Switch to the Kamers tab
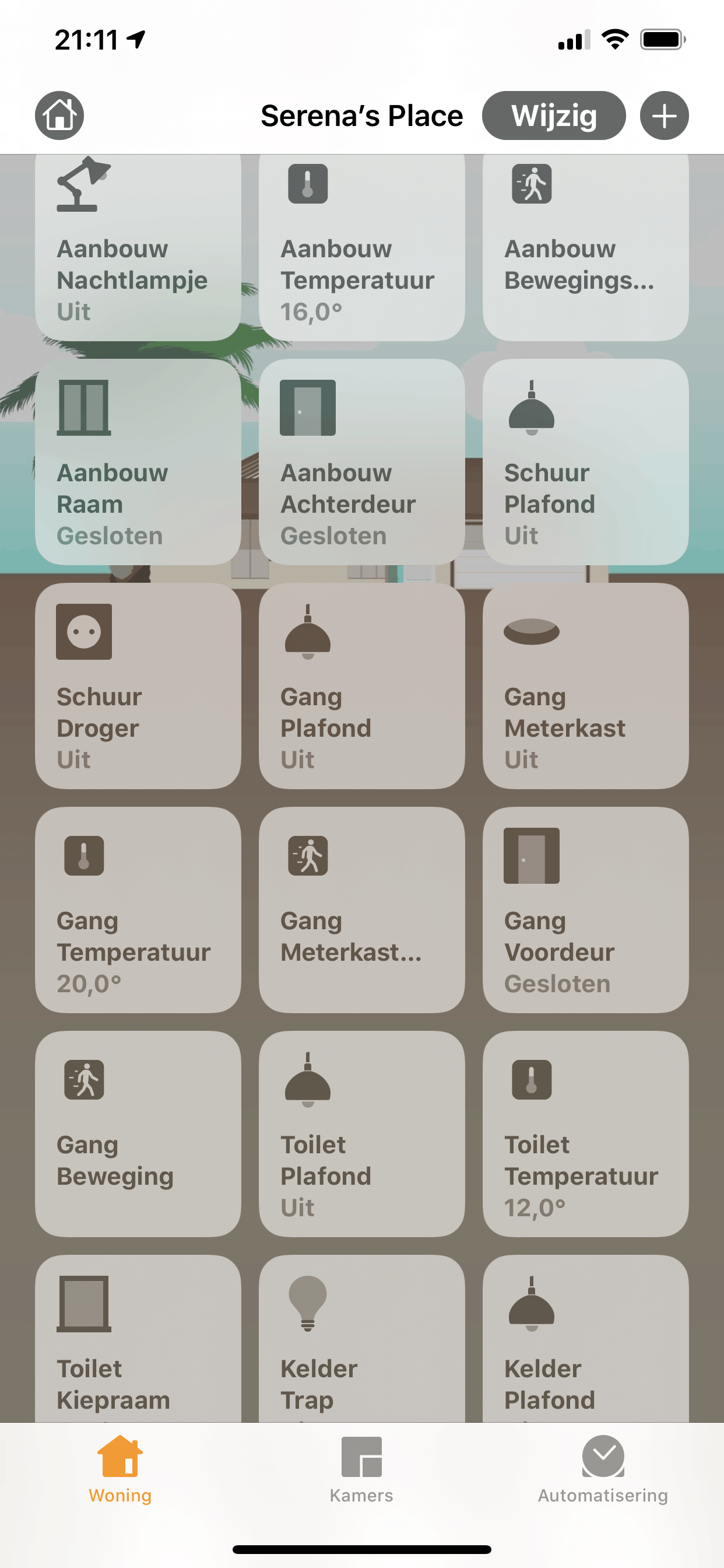 point(361,1469)
